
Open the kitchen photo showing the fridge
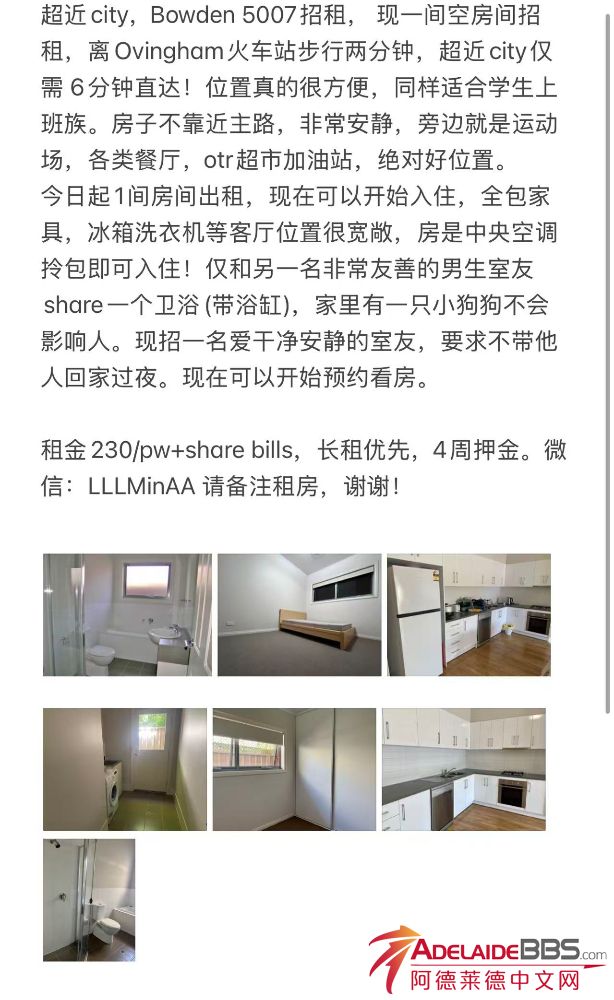pyautogui.click(x=468, y=614)
